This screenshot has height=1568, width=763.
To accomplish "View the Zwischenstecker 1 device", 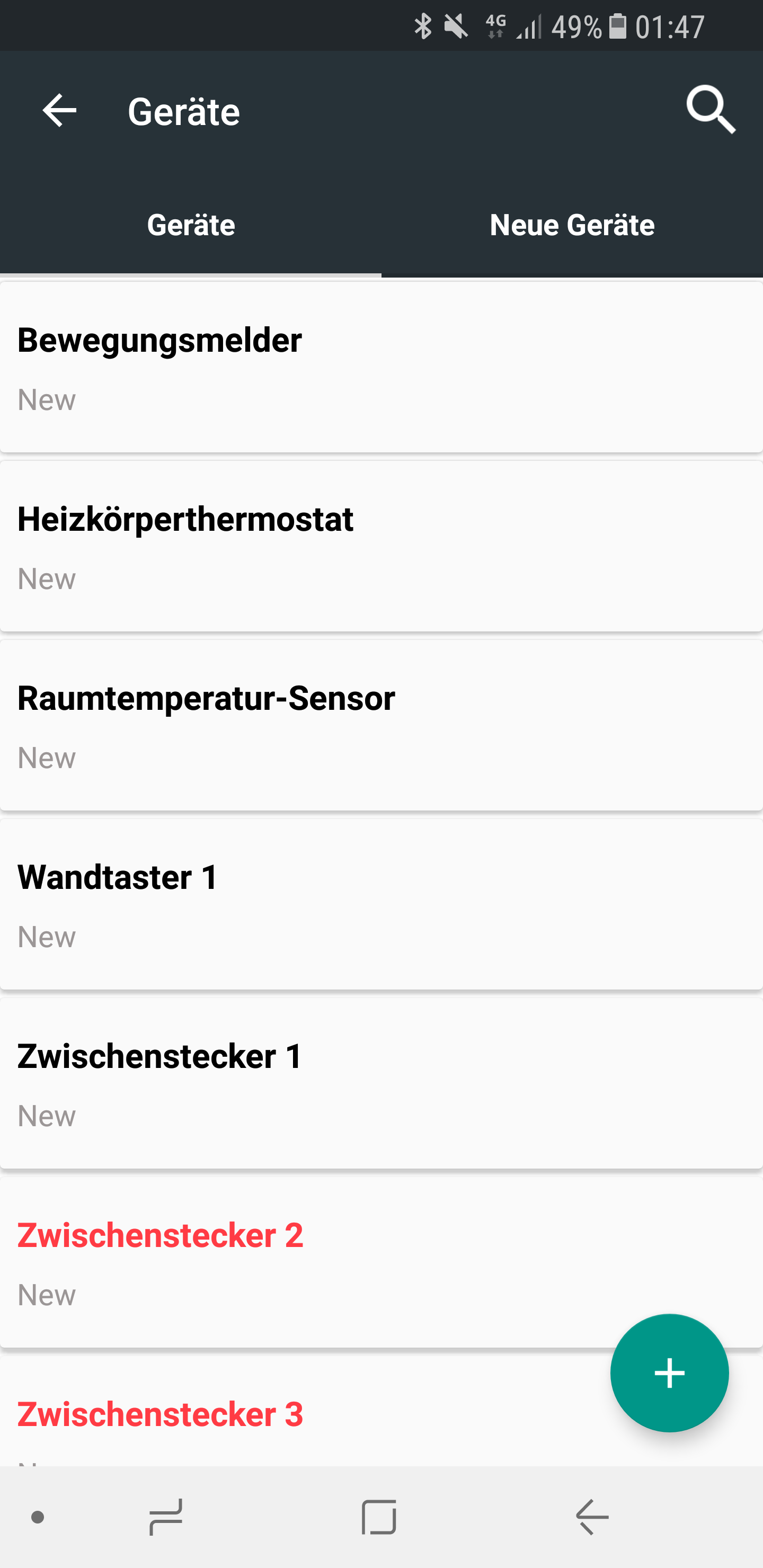I will click(x=381, y=1083).
